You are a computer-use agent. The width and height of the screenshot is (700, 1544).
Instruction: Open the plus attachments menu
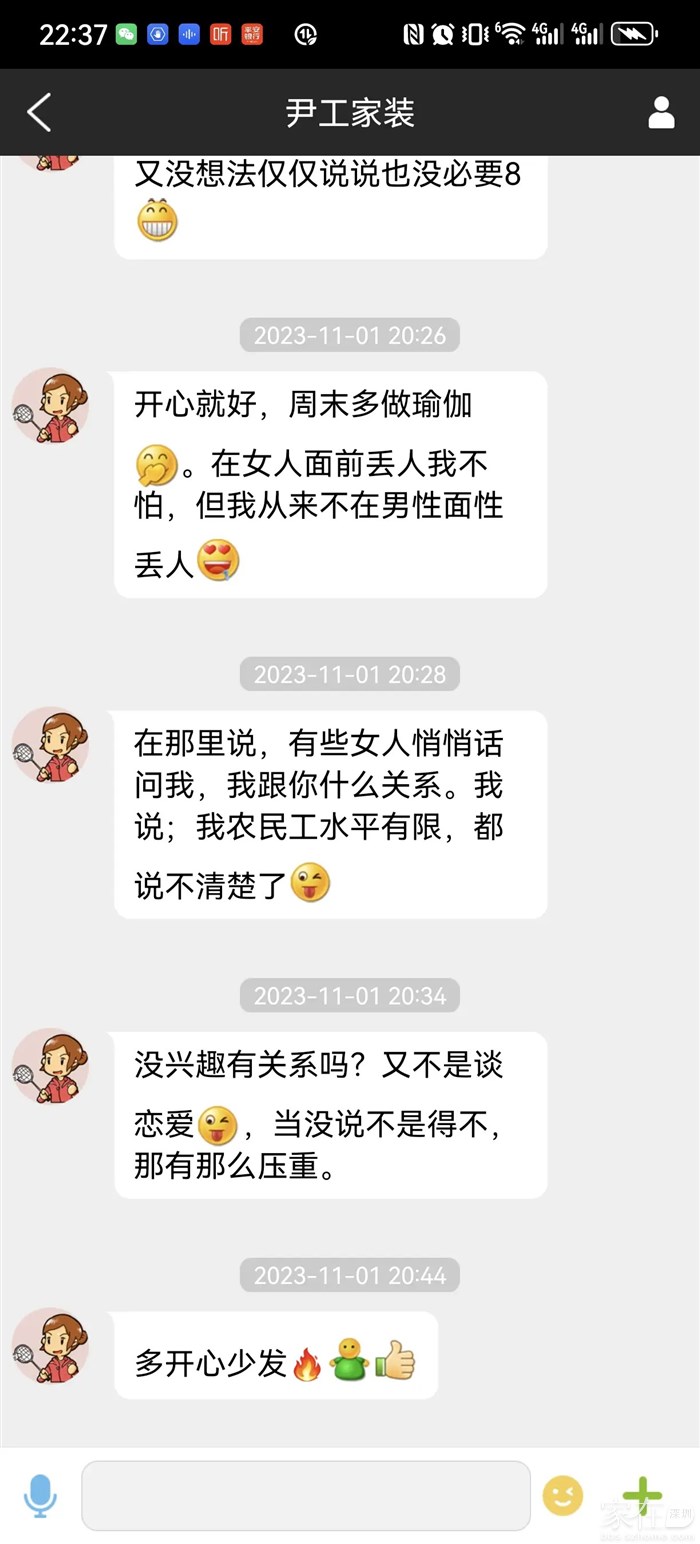642,1496
